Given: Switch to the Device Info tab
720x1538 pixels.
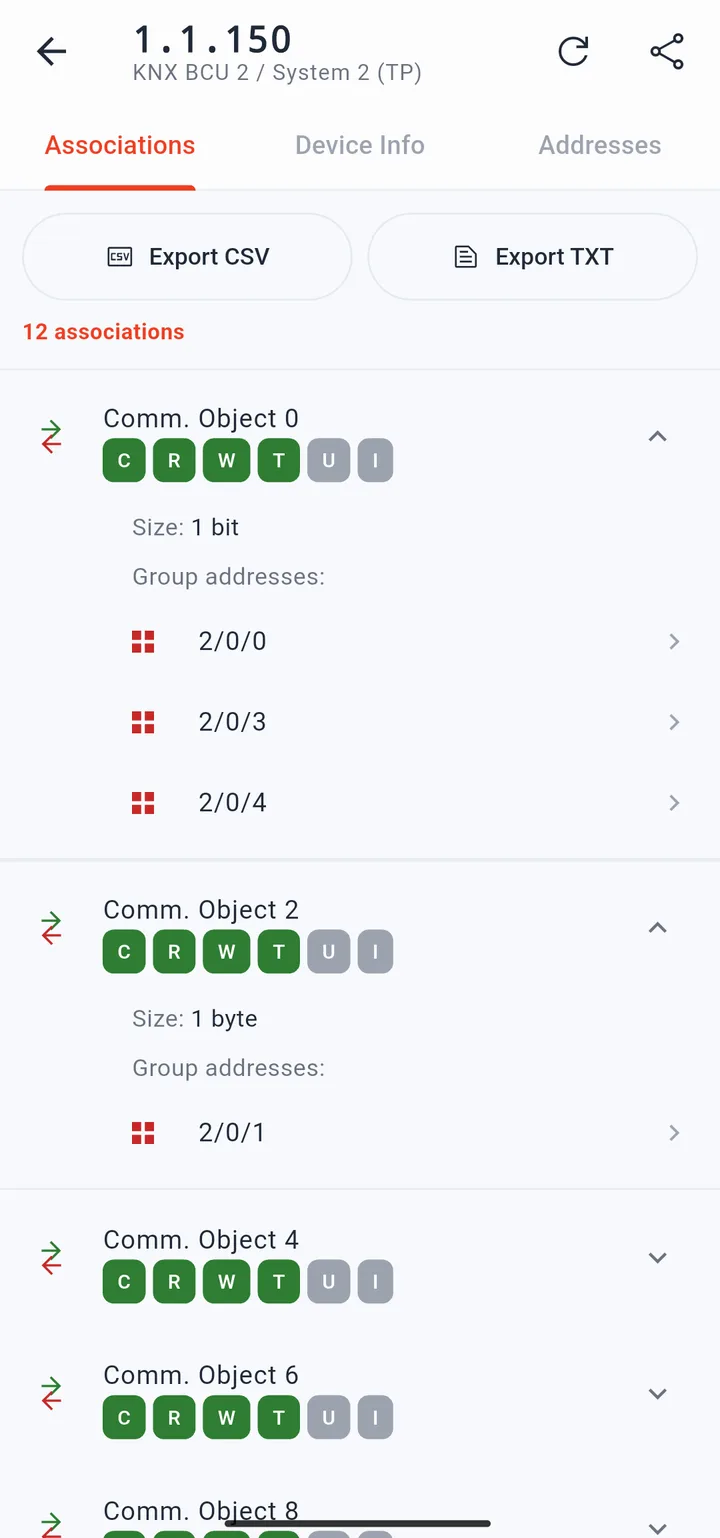Looking at the screenshot, I should tap(360, 145).
